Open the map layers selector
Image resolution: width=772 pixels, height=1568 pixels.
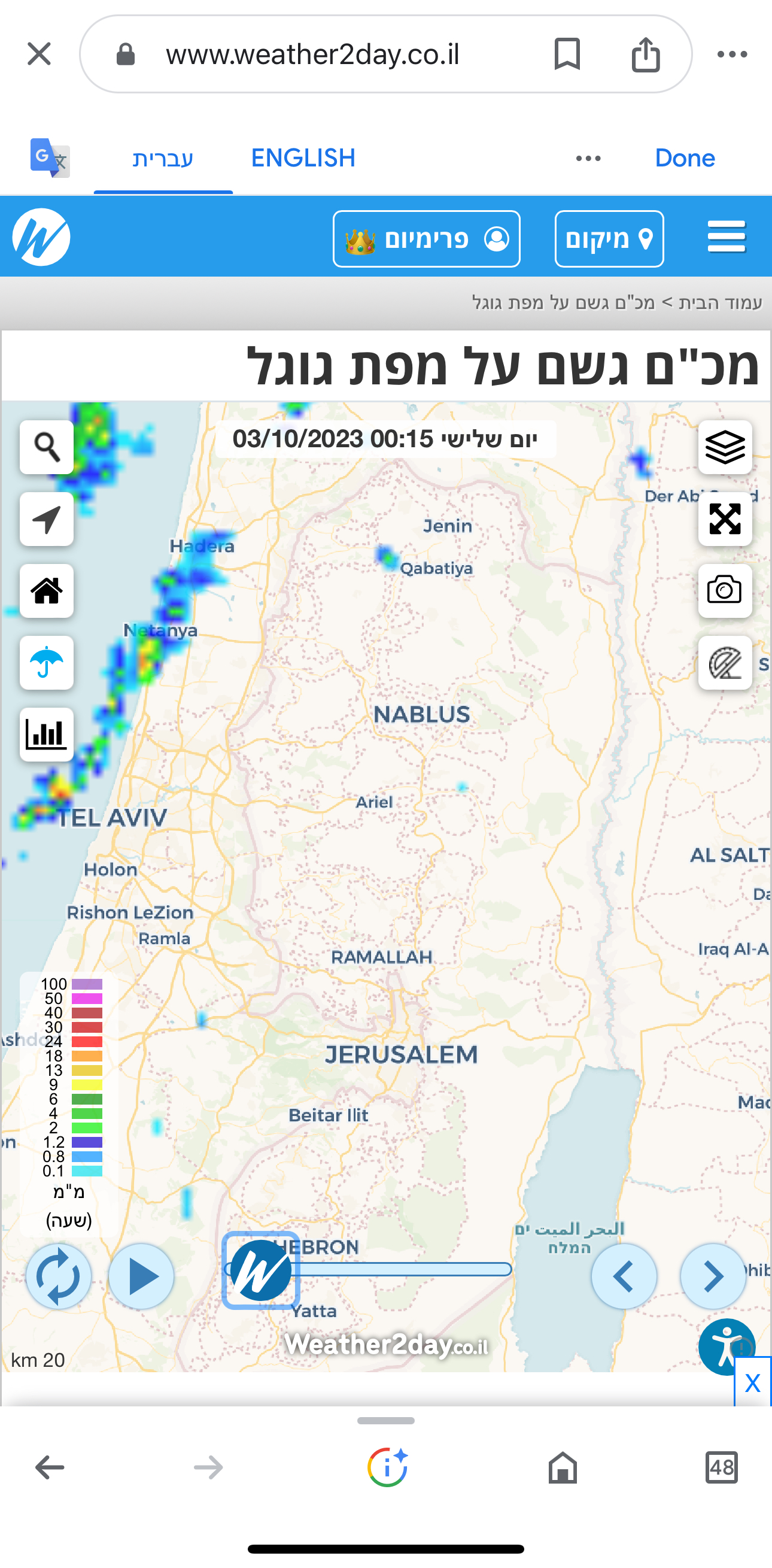[x=725, y=447]
